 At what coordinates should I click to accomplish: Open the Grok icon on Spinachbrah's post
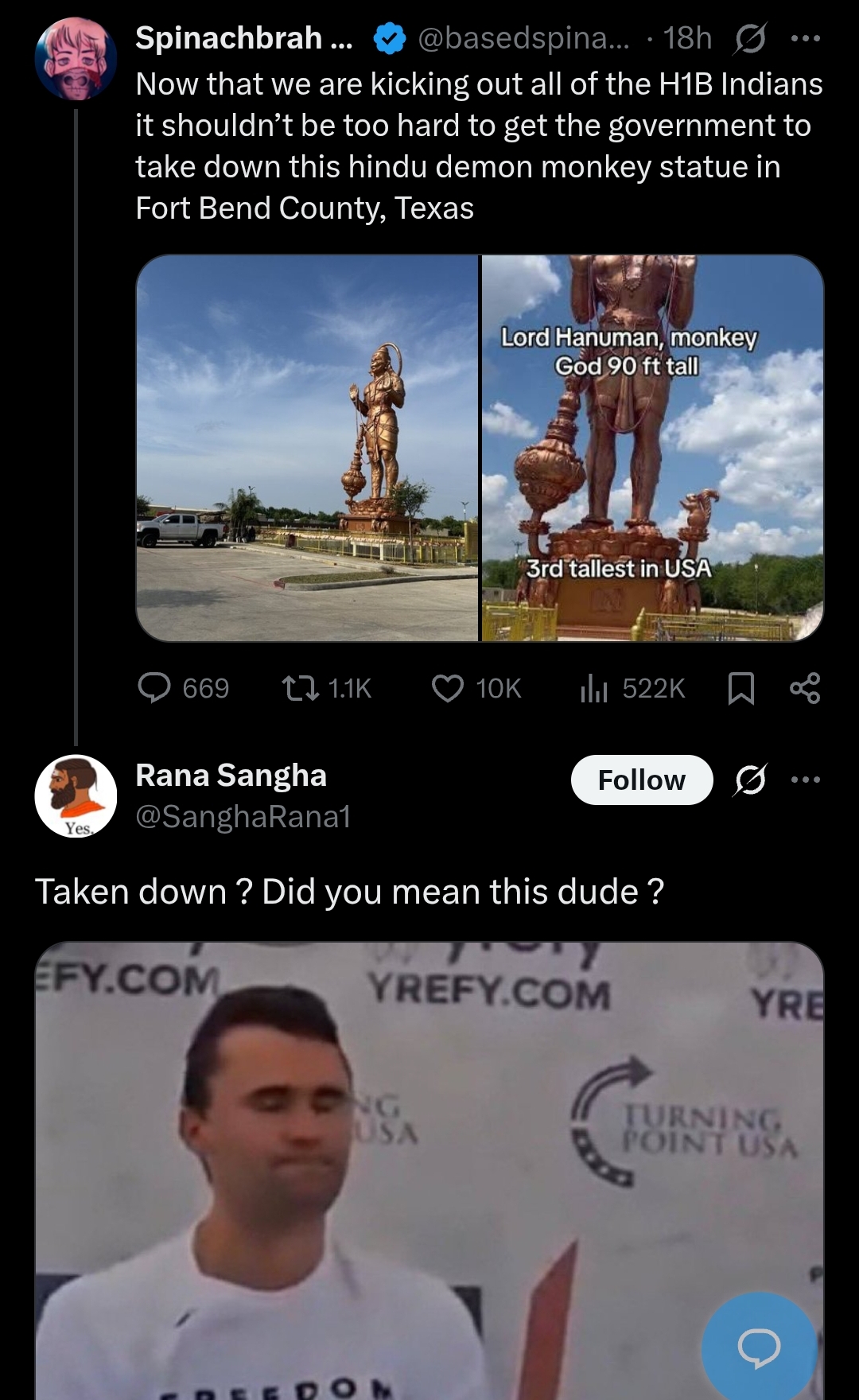[750, 38]
